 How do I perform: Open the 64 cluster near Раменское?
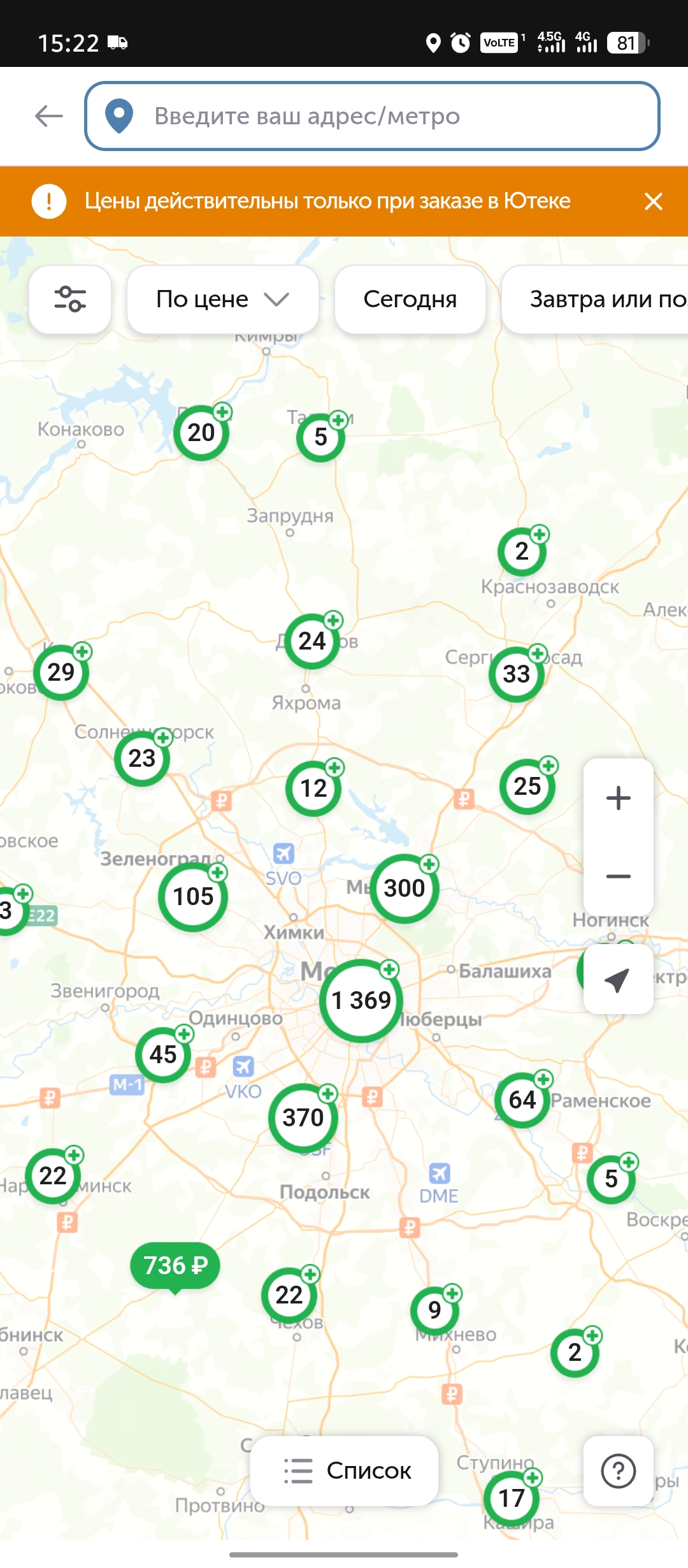pos(522,1100)
